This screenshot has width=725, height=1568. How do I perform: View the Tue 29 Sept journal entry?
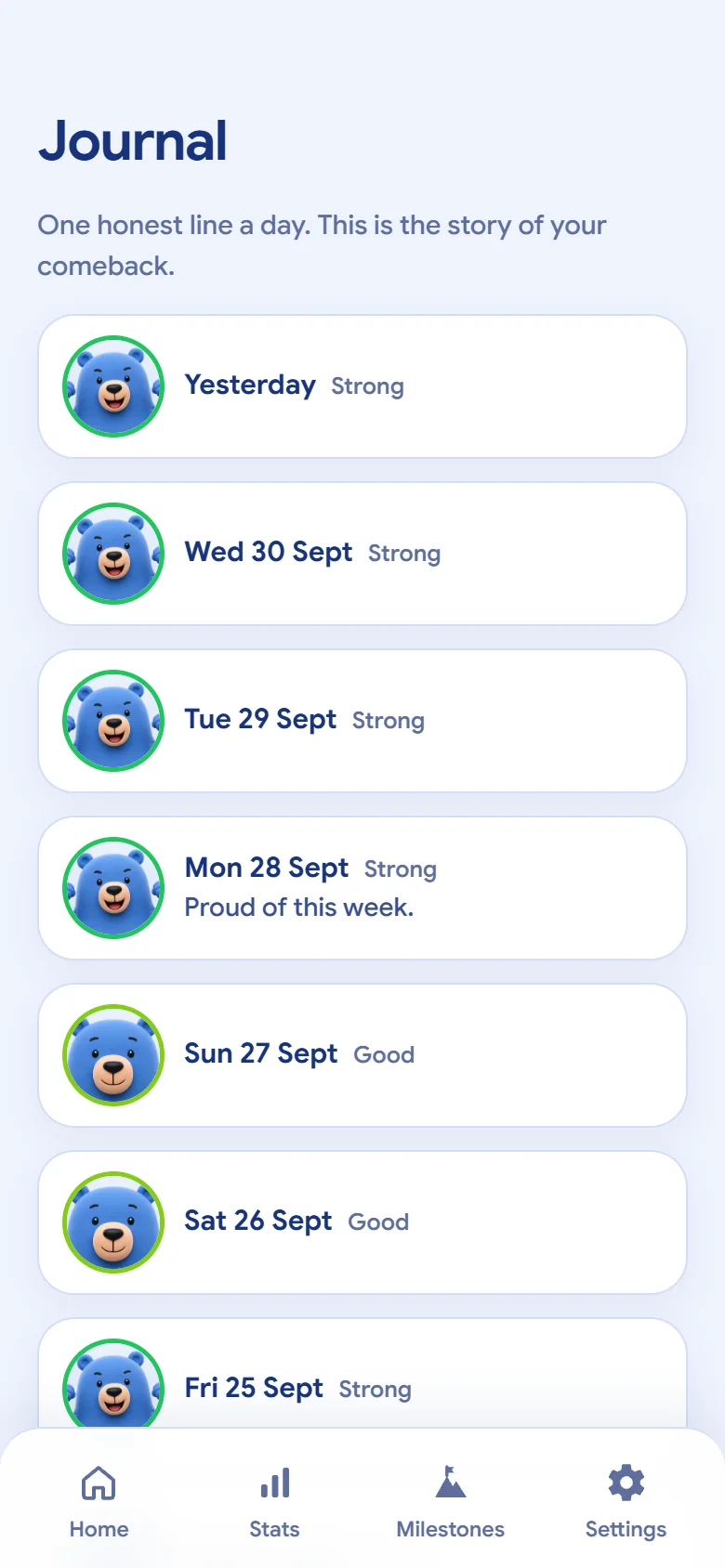click(x=362, y=721)
